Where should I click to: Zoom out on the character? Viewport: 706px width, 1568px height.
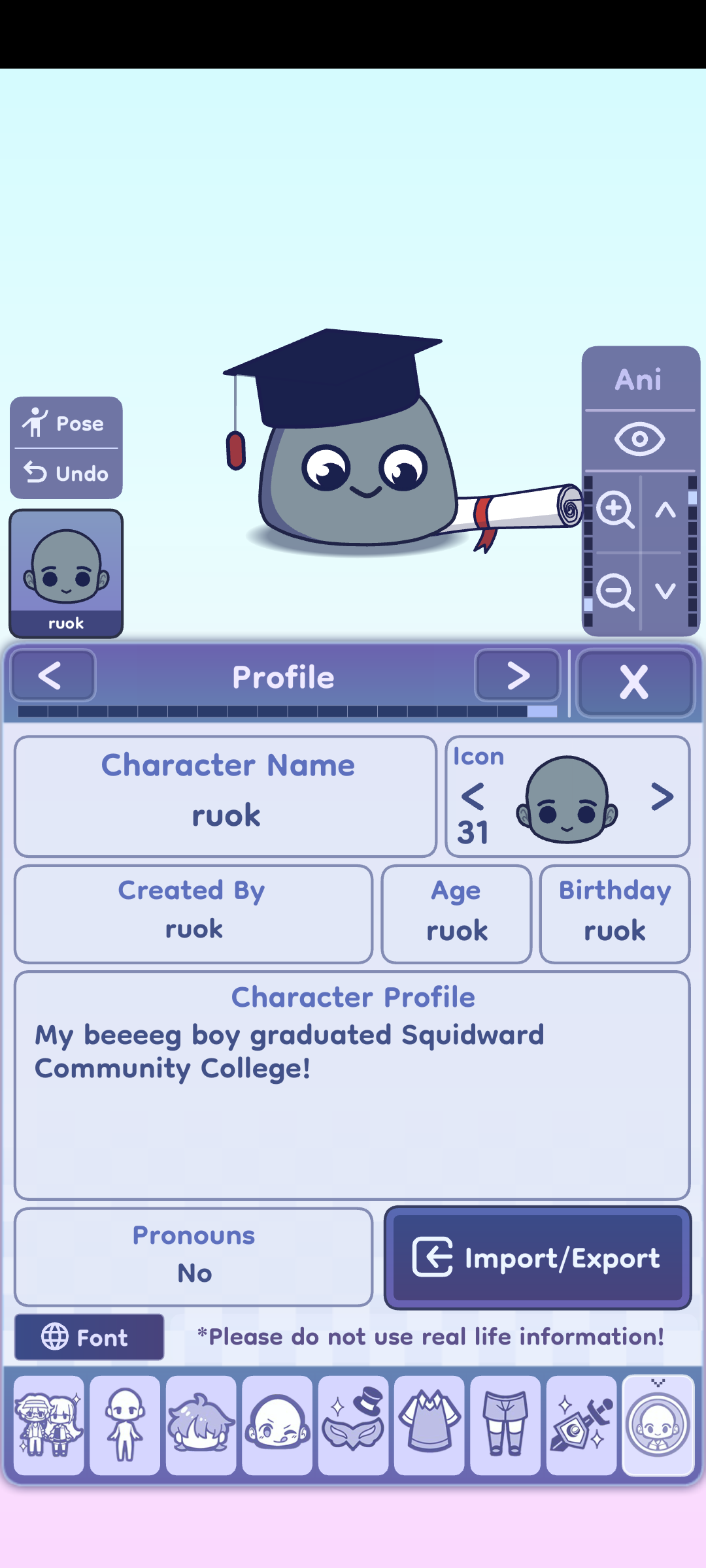click(x=614, y=592)
